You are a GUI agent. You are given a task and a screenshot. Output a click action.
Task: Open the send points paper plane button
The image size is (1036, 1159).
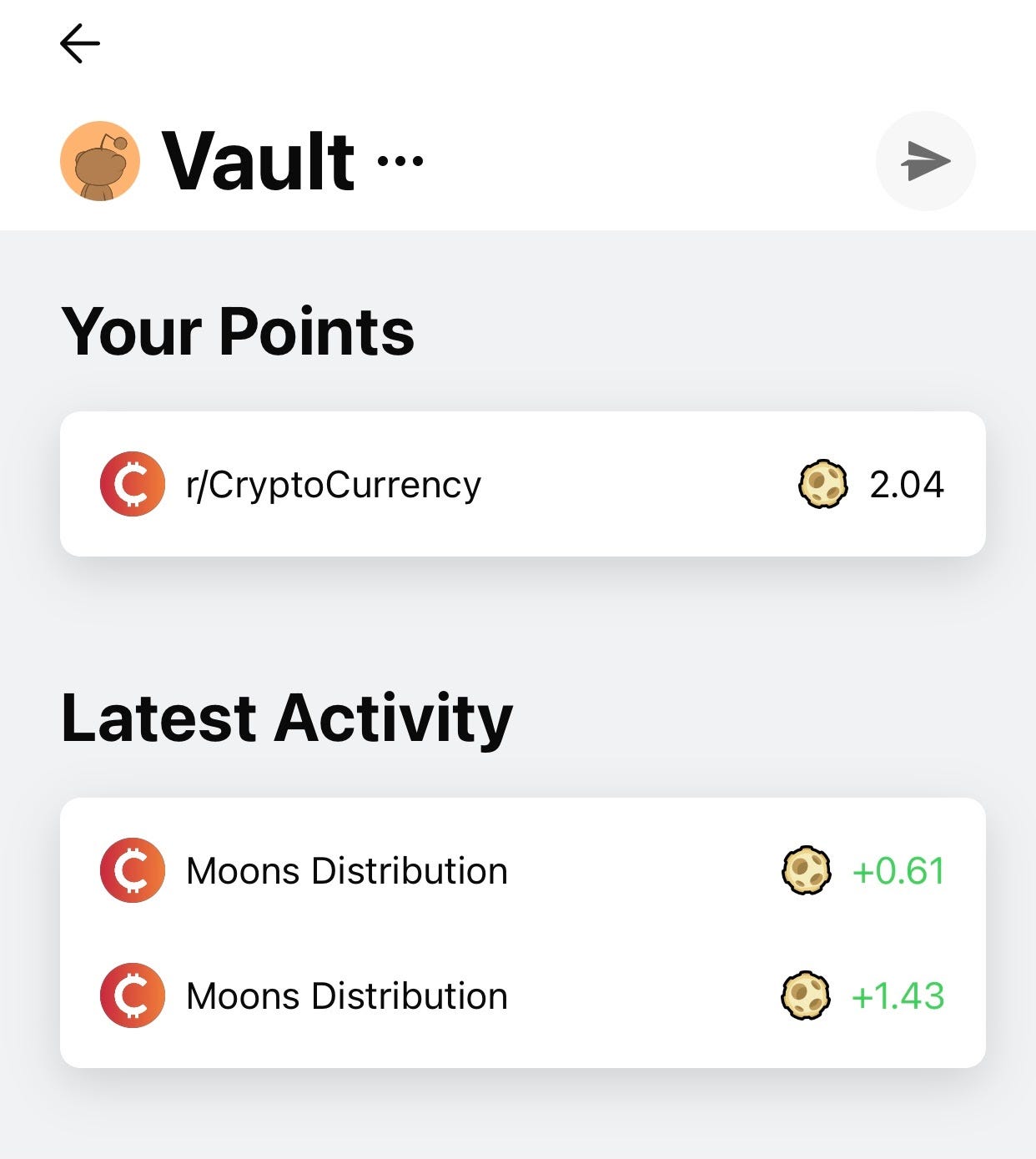click(x=925, y=161)
